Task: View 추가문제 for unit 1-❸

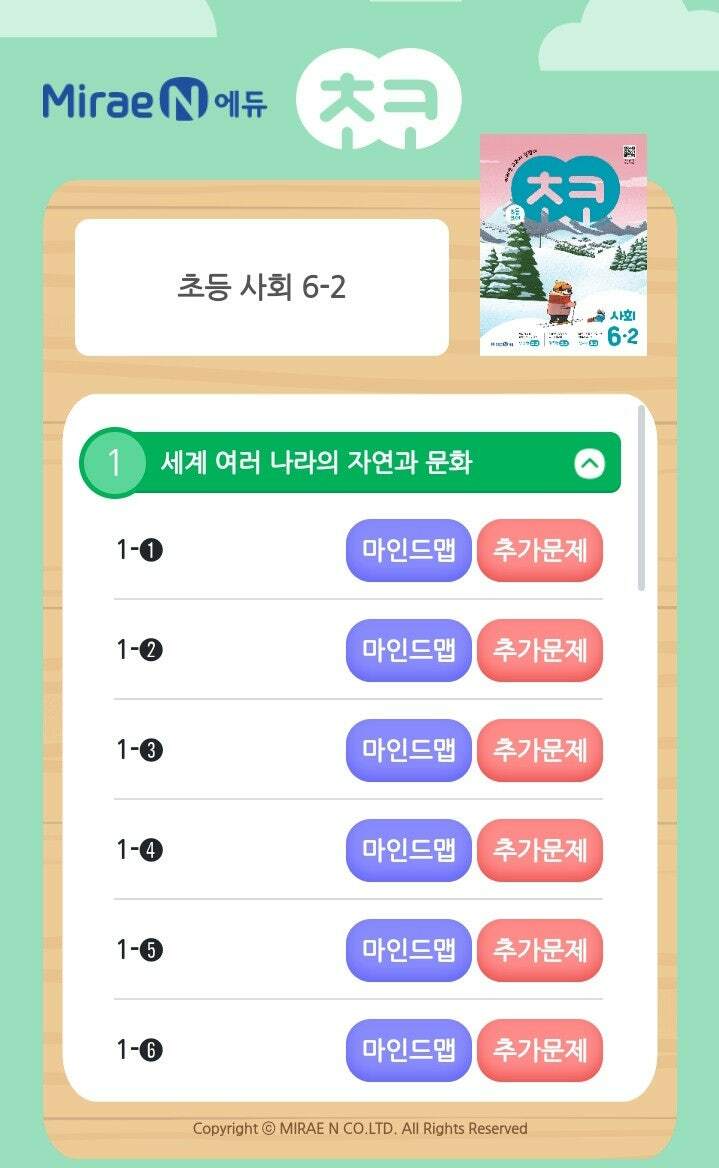Action: coord(540,750)
